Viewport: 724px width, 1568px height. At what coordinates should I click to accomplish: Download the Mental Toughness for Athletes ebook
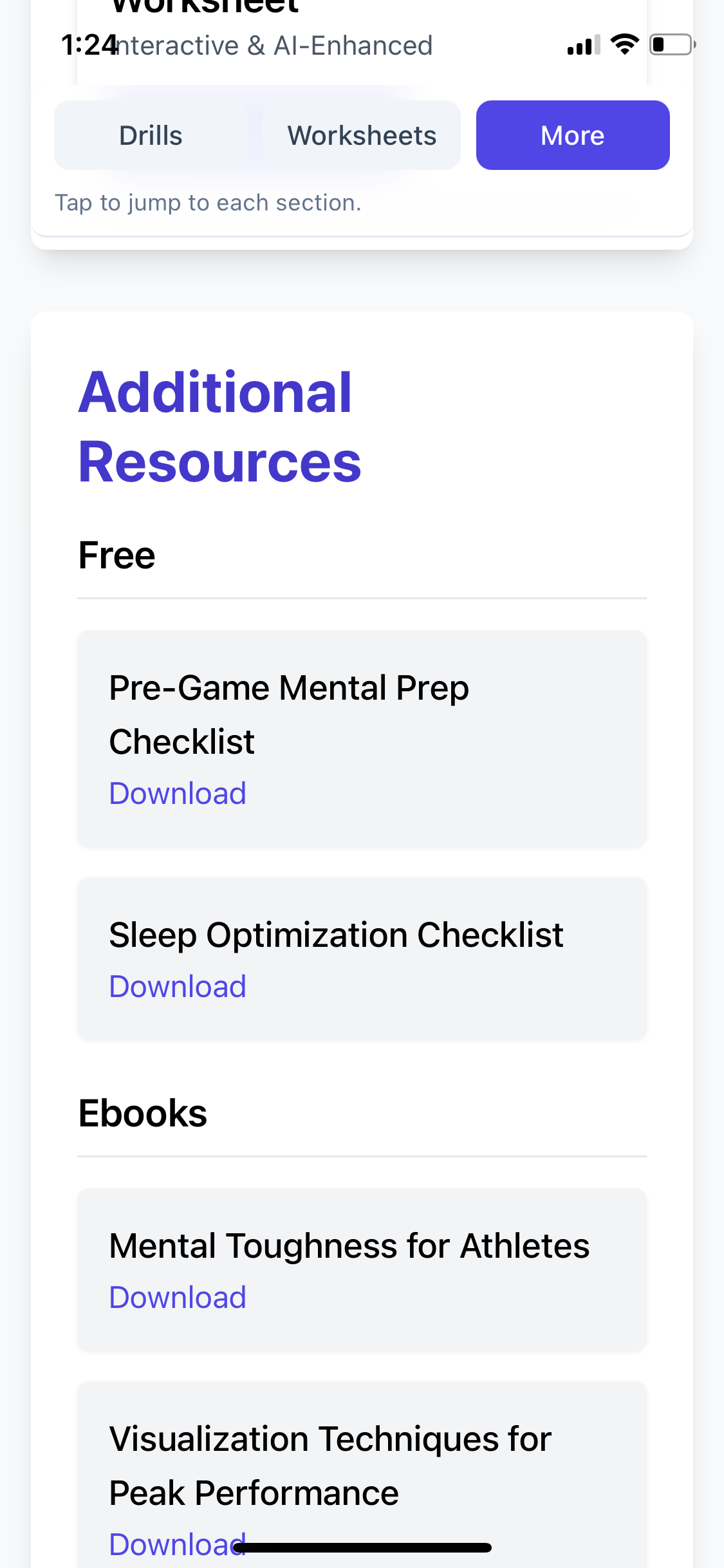click(x=178, y=1297)
